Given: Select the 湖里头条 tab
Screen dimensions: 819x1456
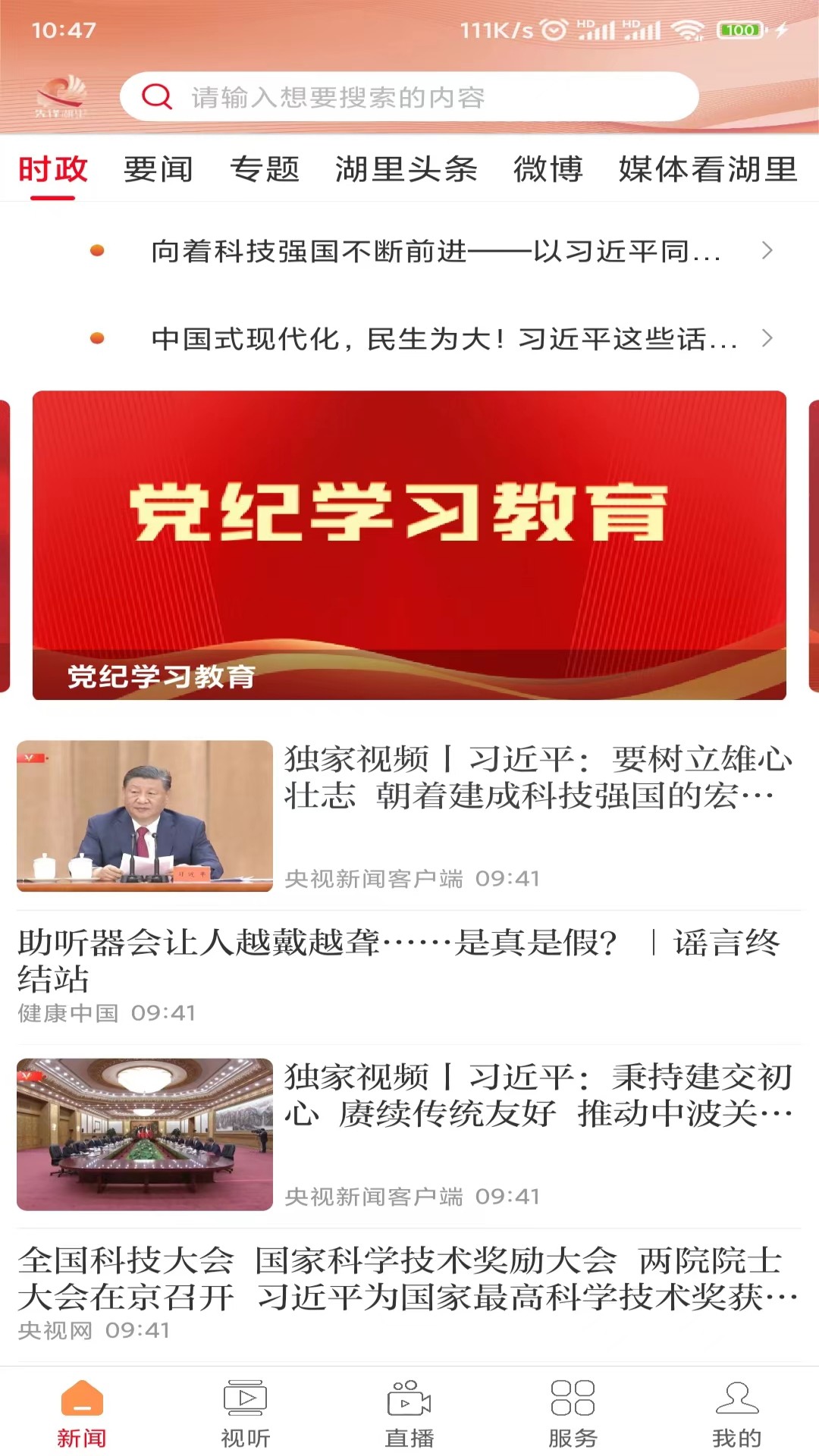Looking at the screenshot, I should pos(406,169).
